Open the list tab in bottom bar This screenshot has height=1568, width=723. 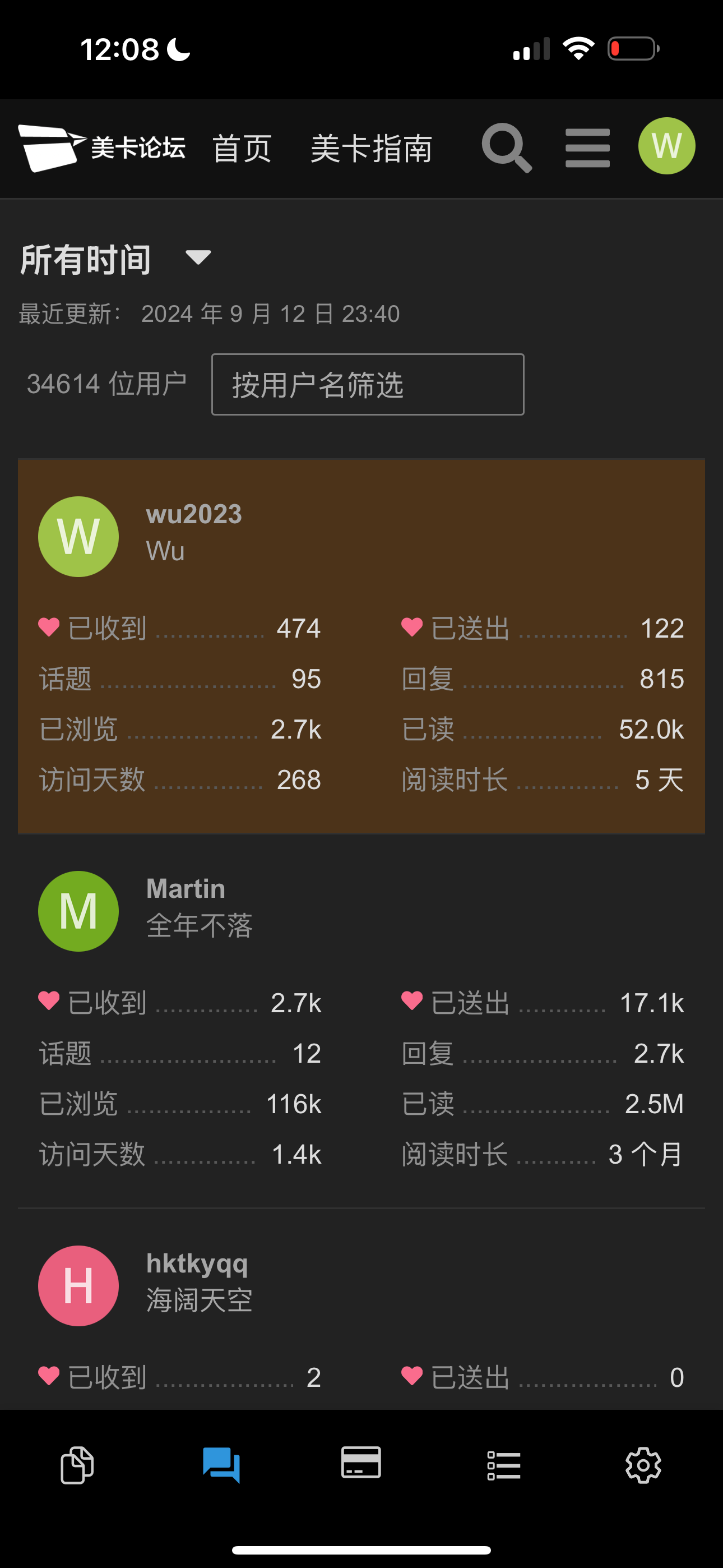504,1465
